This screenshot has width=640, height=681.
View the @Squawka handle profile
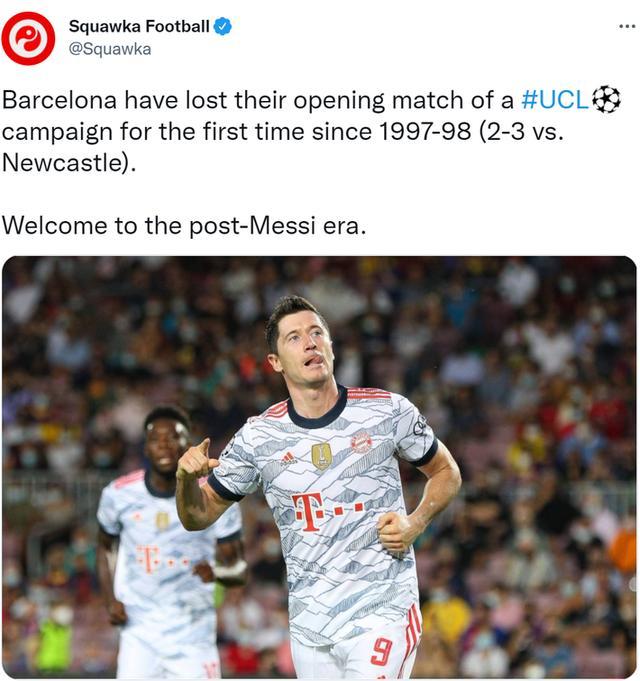(110, 48)
